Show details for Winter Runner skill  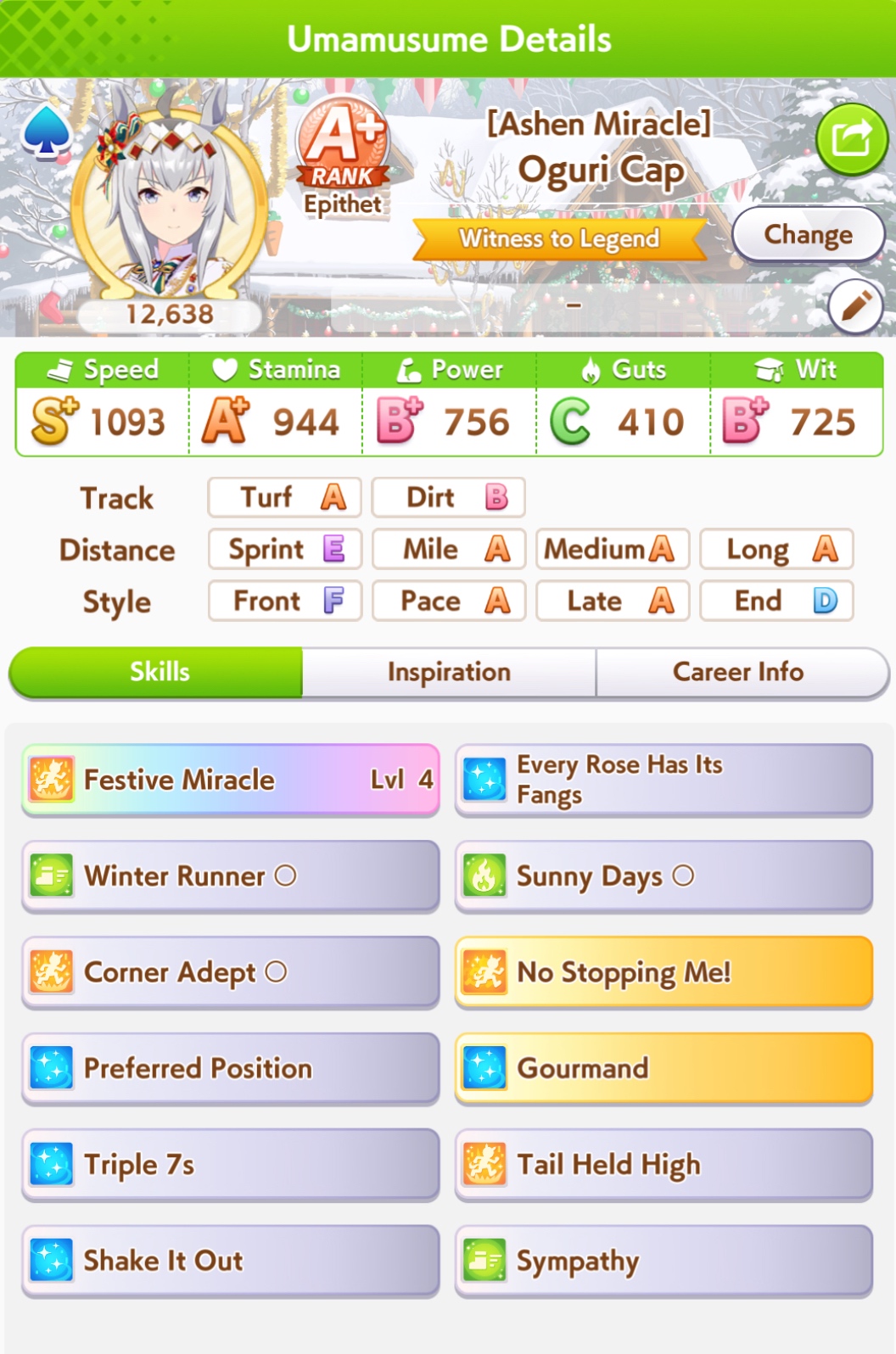coord(231,876)
